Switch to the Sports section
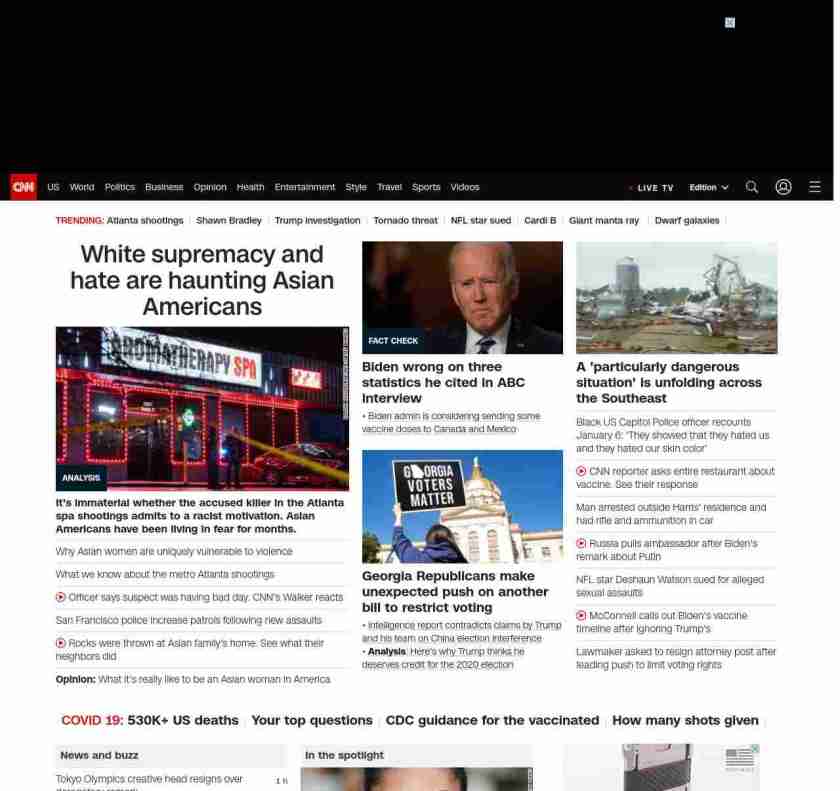Viewport: 840px width, 791px height. click(x=426, y=187)
